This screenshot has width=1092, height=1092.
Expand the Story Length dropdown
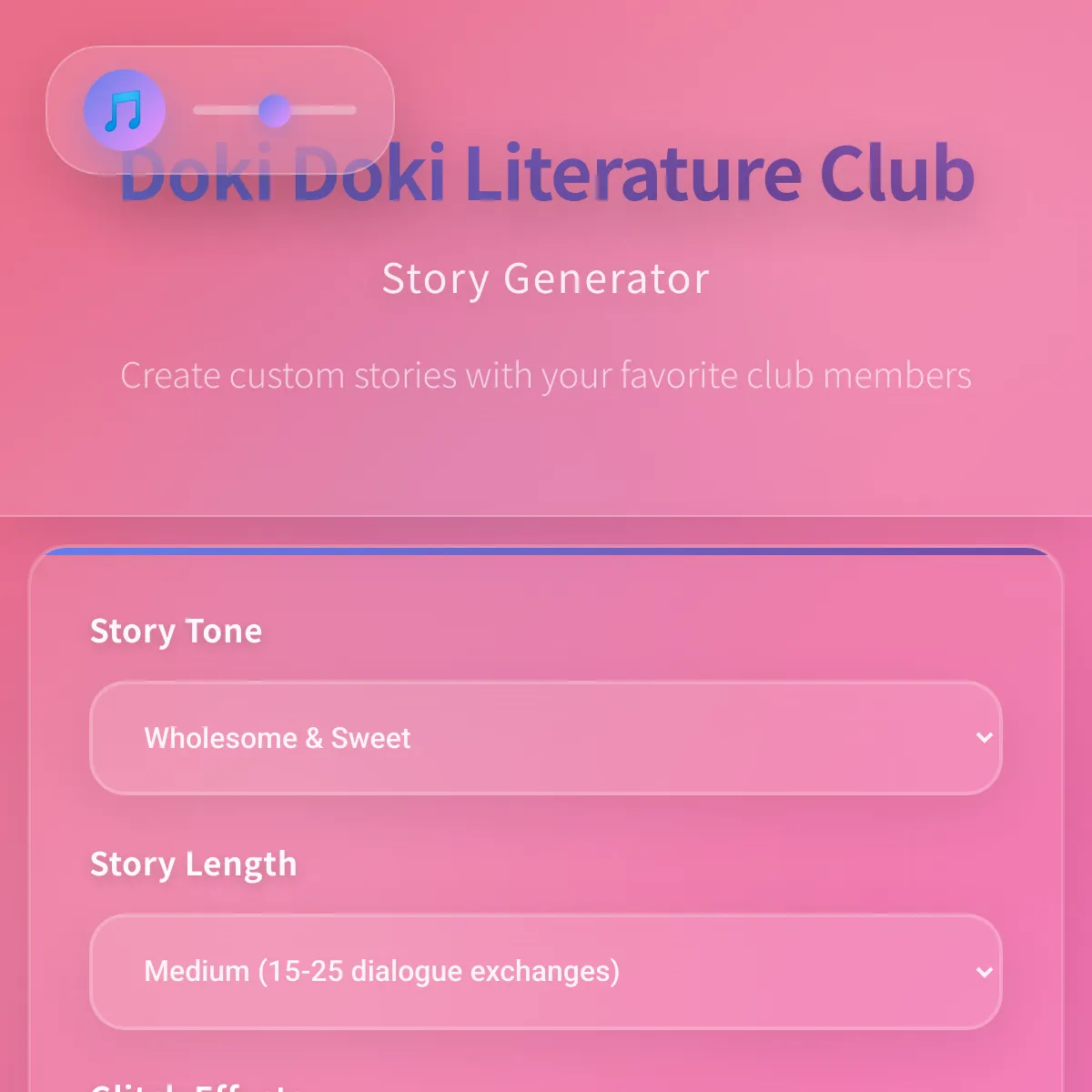[545, 971]
